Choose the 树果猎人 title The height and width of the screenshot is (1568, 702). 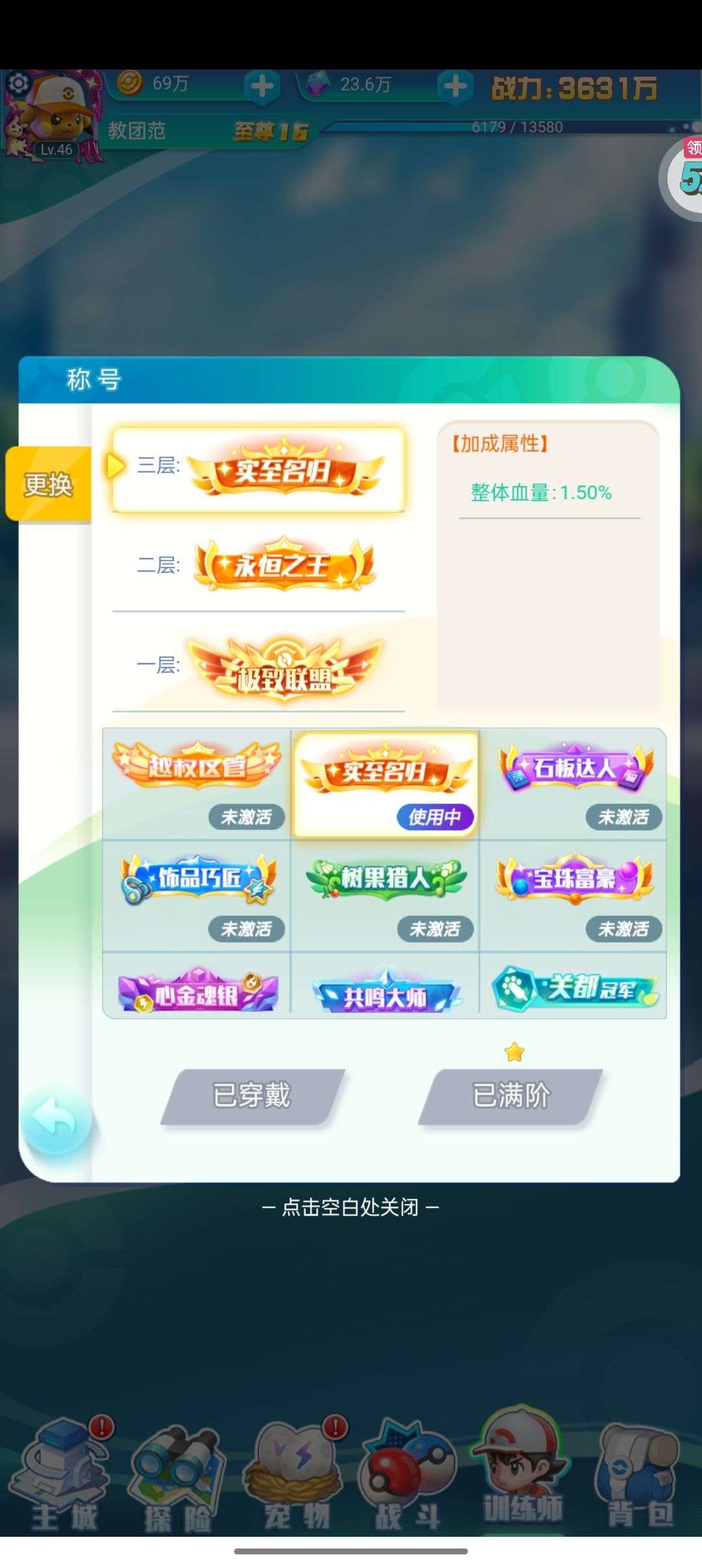click(x=385, y=896)
